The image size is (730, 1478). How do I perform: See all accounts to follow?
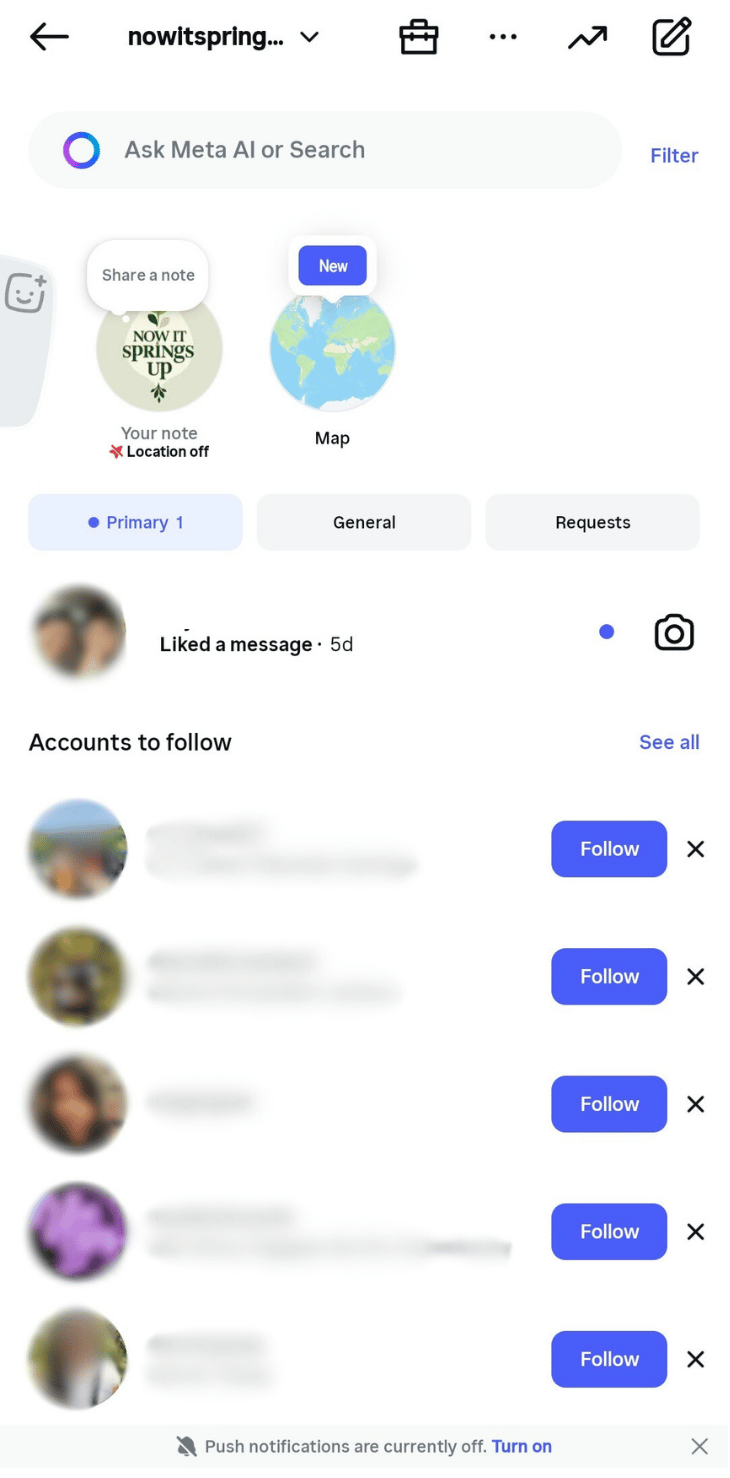point(669,742)
